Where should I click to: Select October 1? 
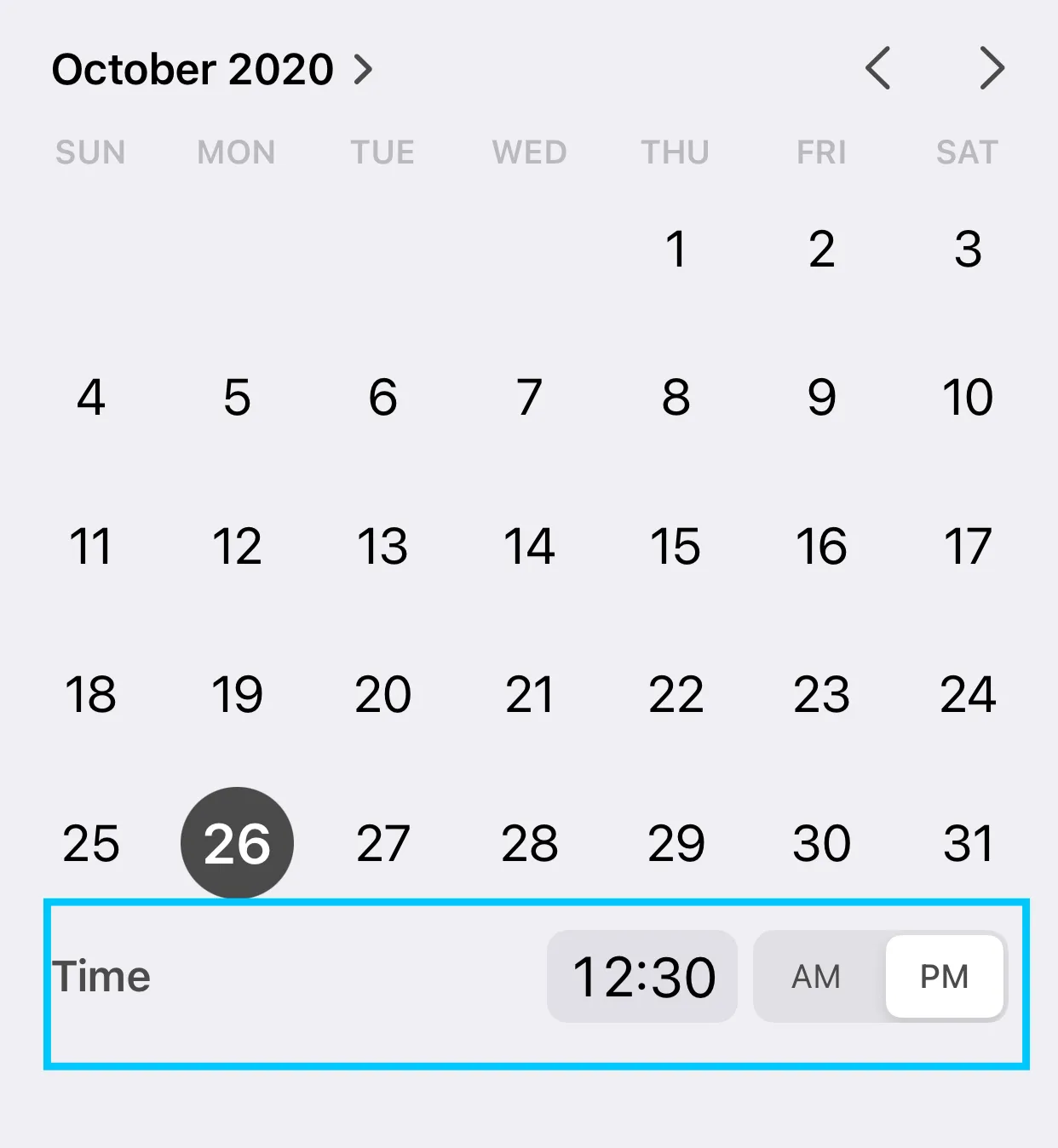click(676, 250)
